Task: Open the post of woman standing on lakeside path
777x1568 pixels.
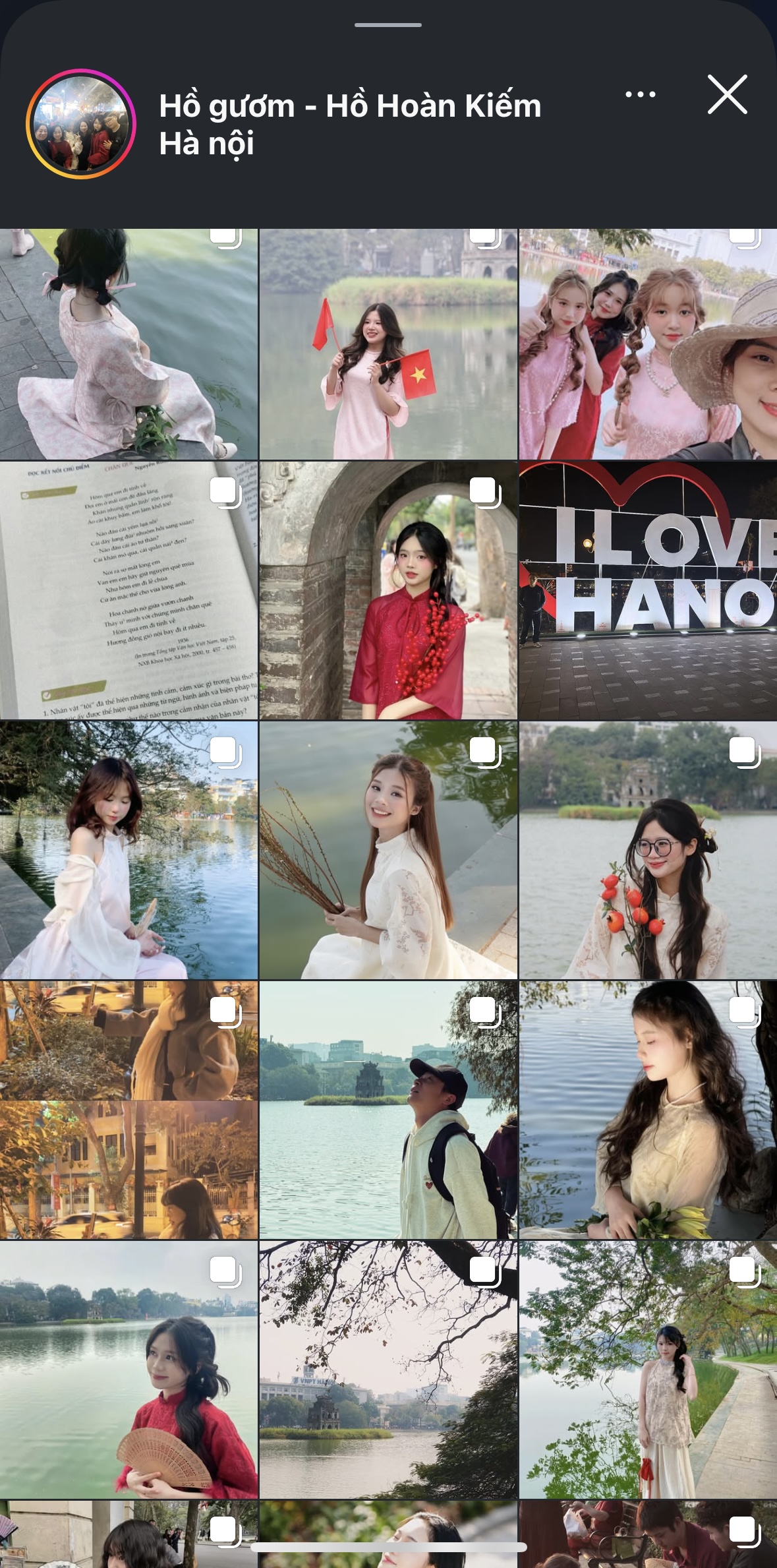Action: pos(648,1370)
